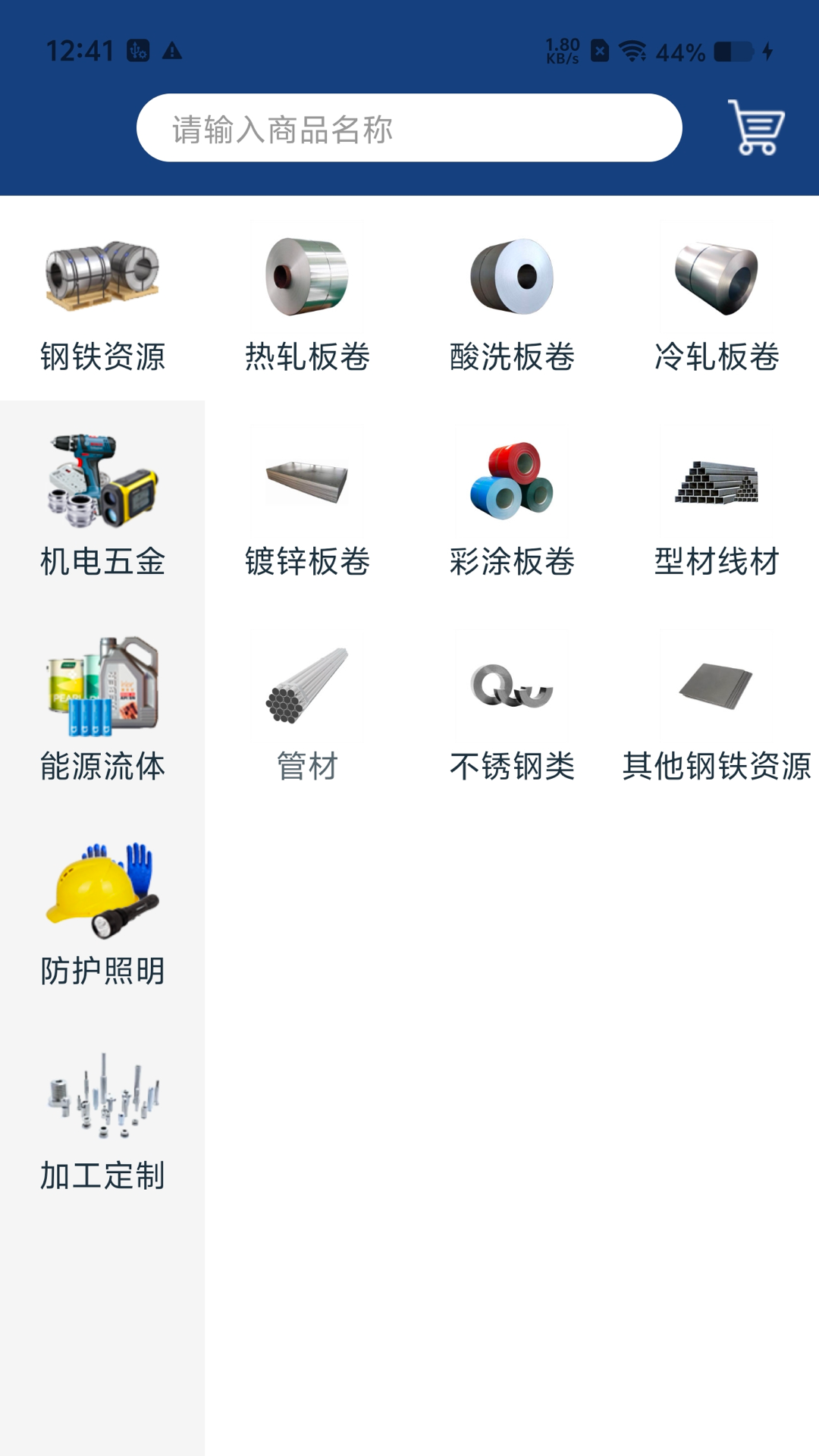Tap the 不锈钢类 text label

(x=512, y=767)
